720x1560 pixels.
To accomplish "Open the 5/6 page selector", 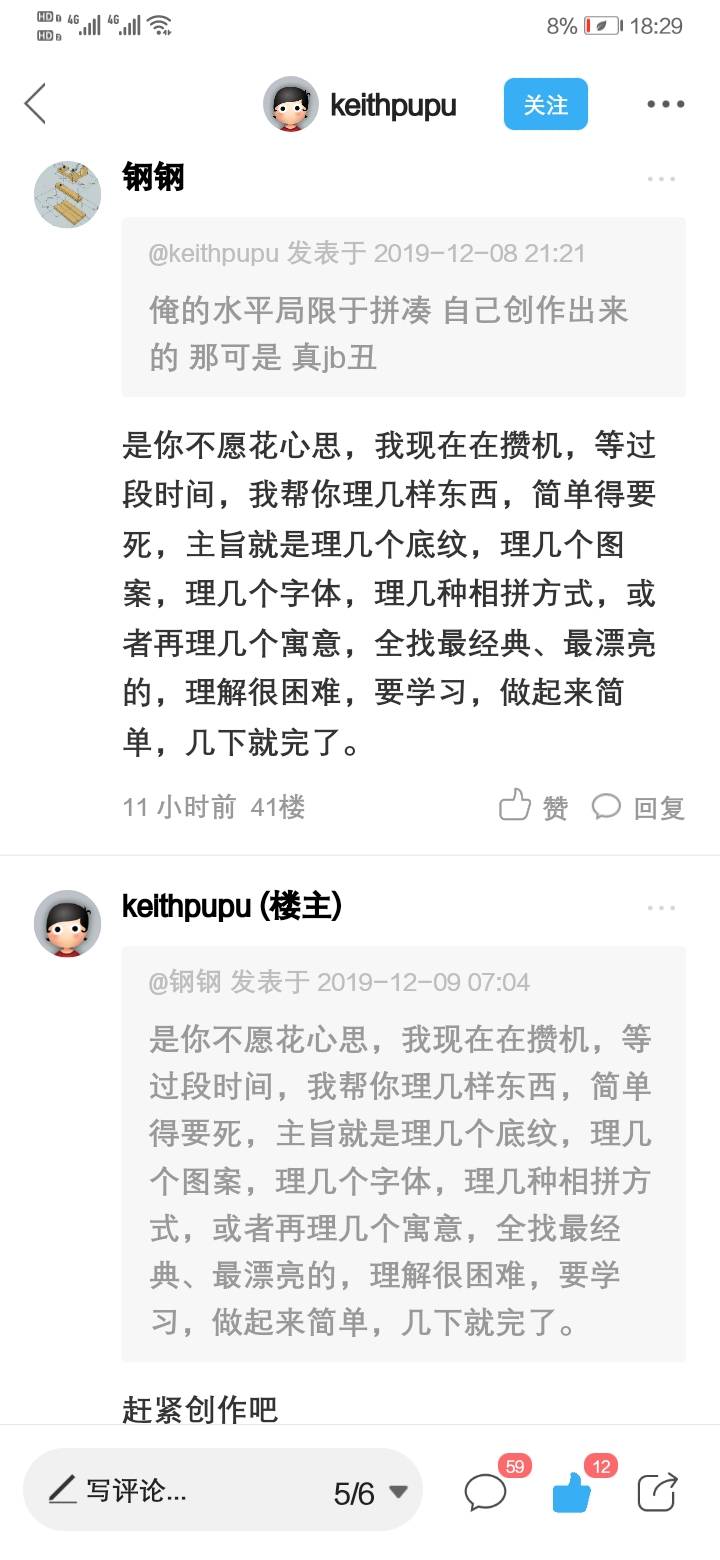I will click(x=370, y=1493).
